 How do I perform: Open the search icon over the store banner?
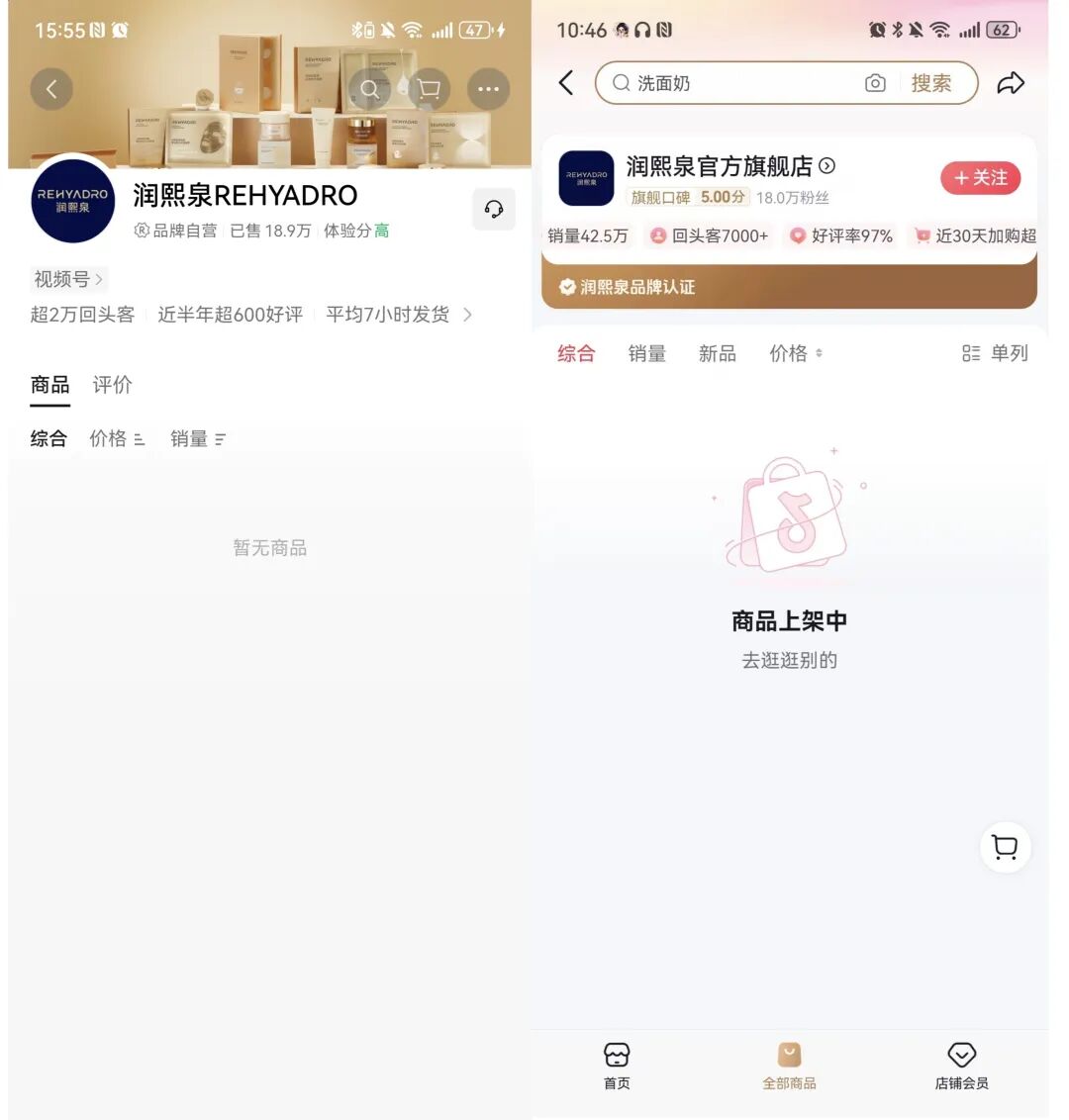tap(369, 89)
